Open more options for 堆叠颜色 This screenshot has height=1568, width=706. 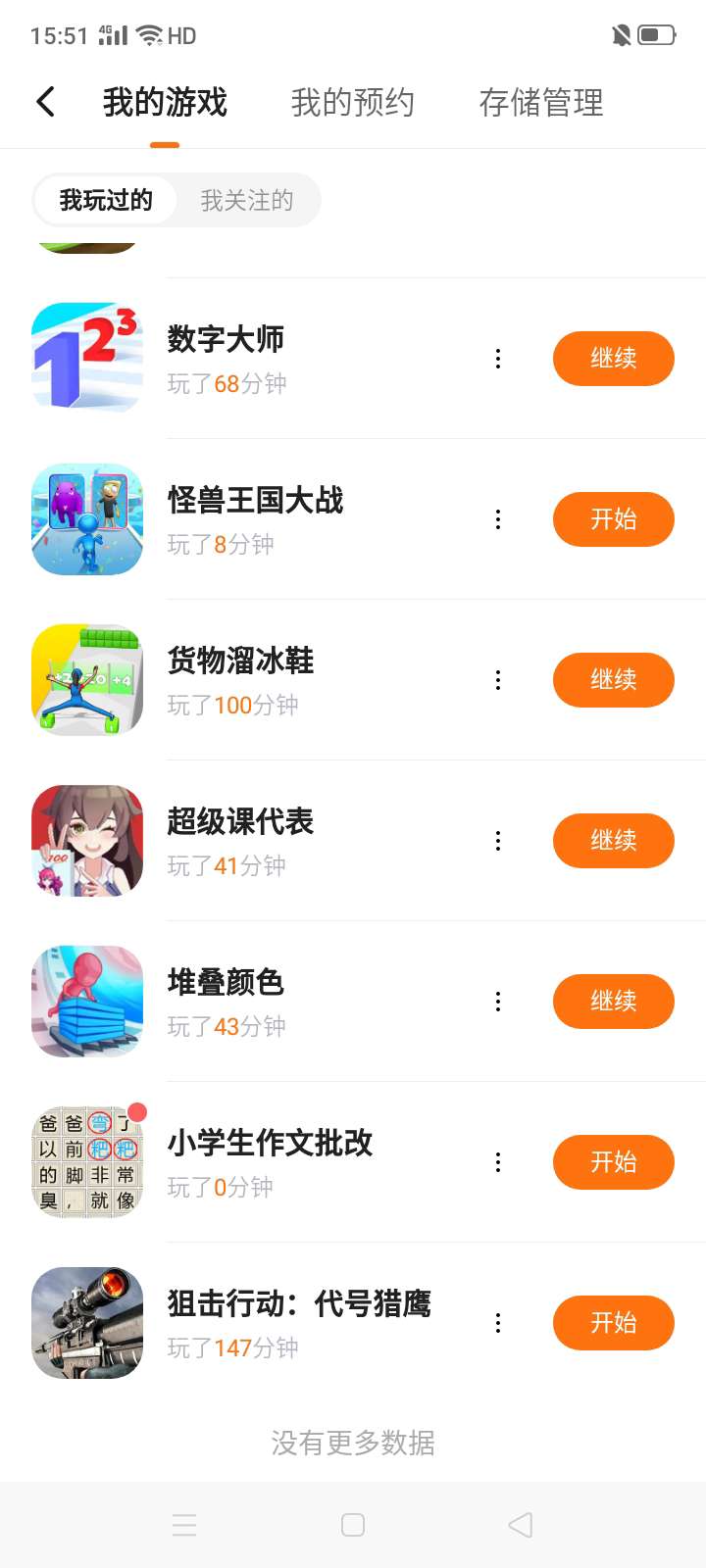[498, 1002]
